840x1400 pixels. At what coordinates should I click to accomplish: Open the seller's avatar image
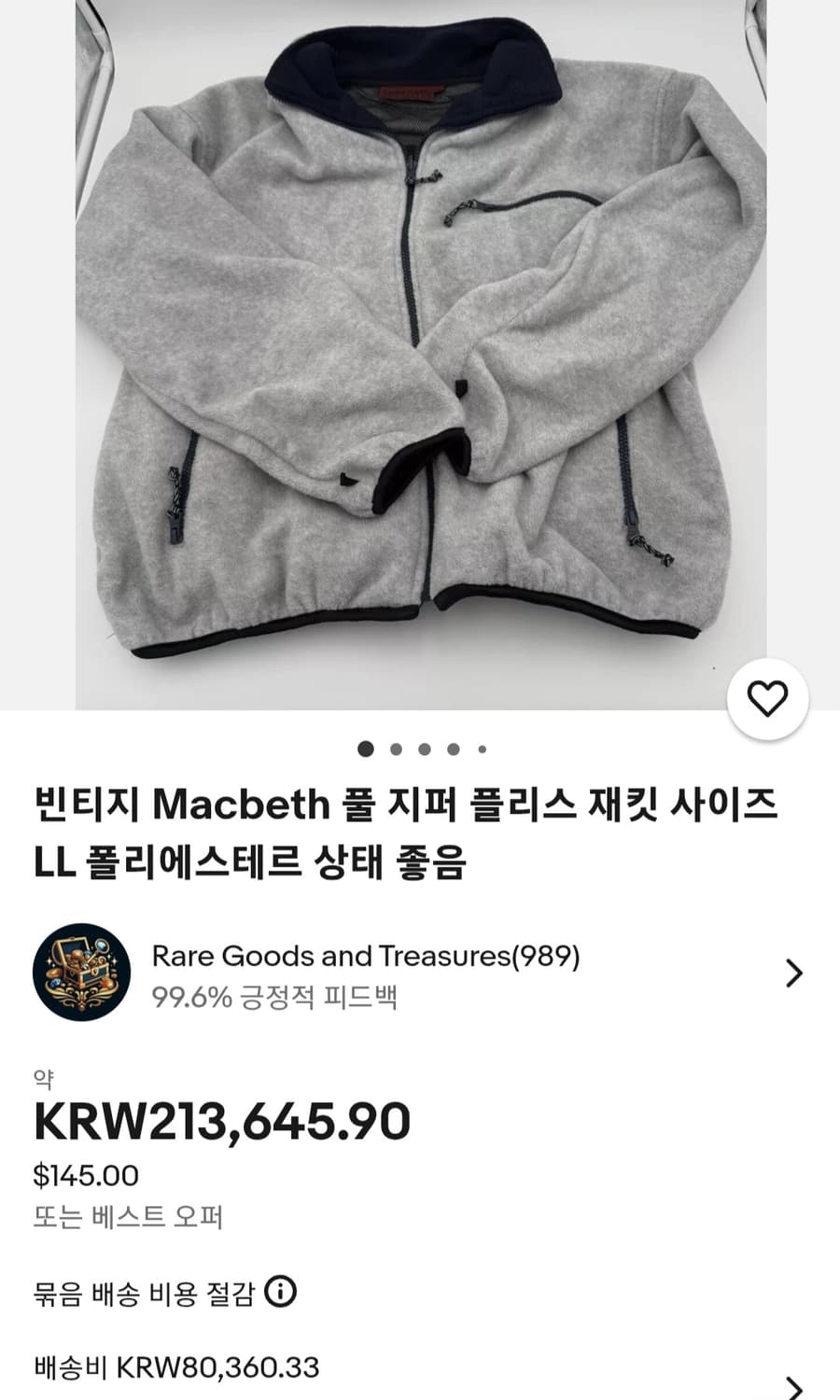tap(82, 973)
